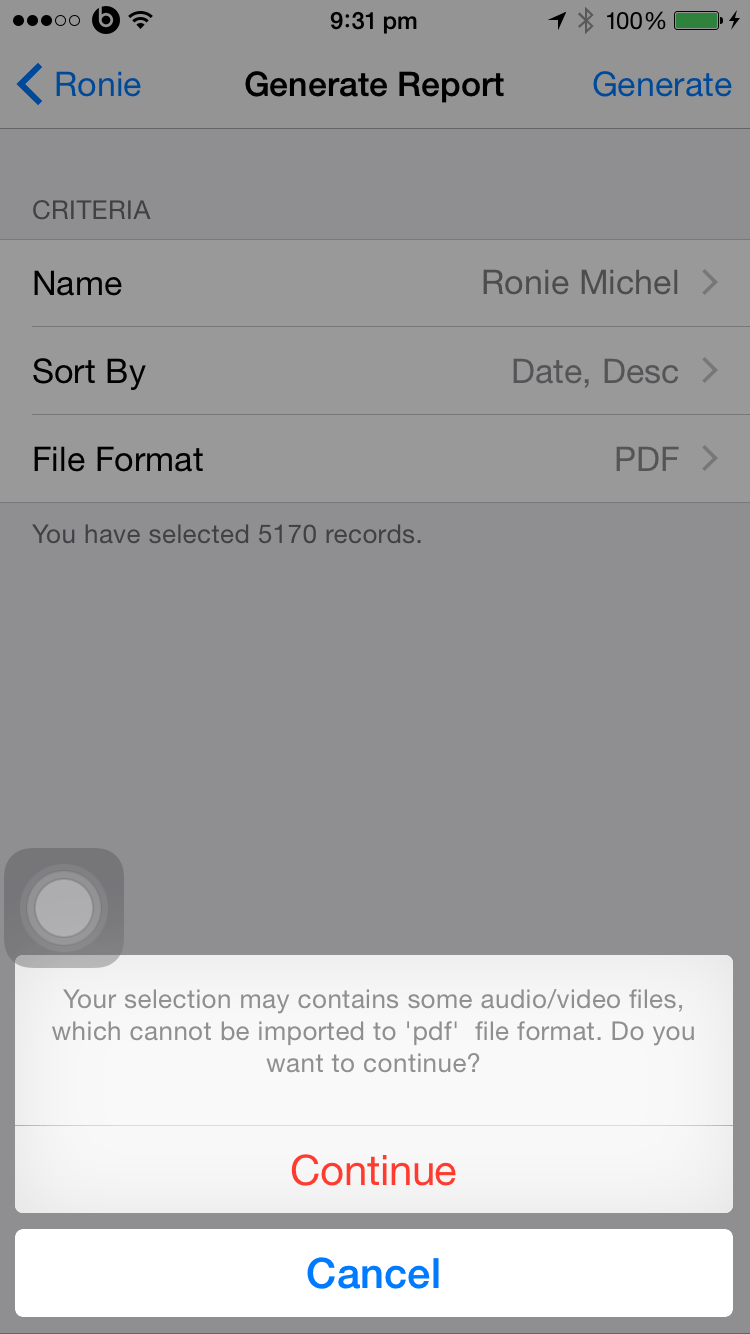The width and height of the screenshot is (750, 1334).
Task: Change the File Format from PDF
Action: pos(375,459)
